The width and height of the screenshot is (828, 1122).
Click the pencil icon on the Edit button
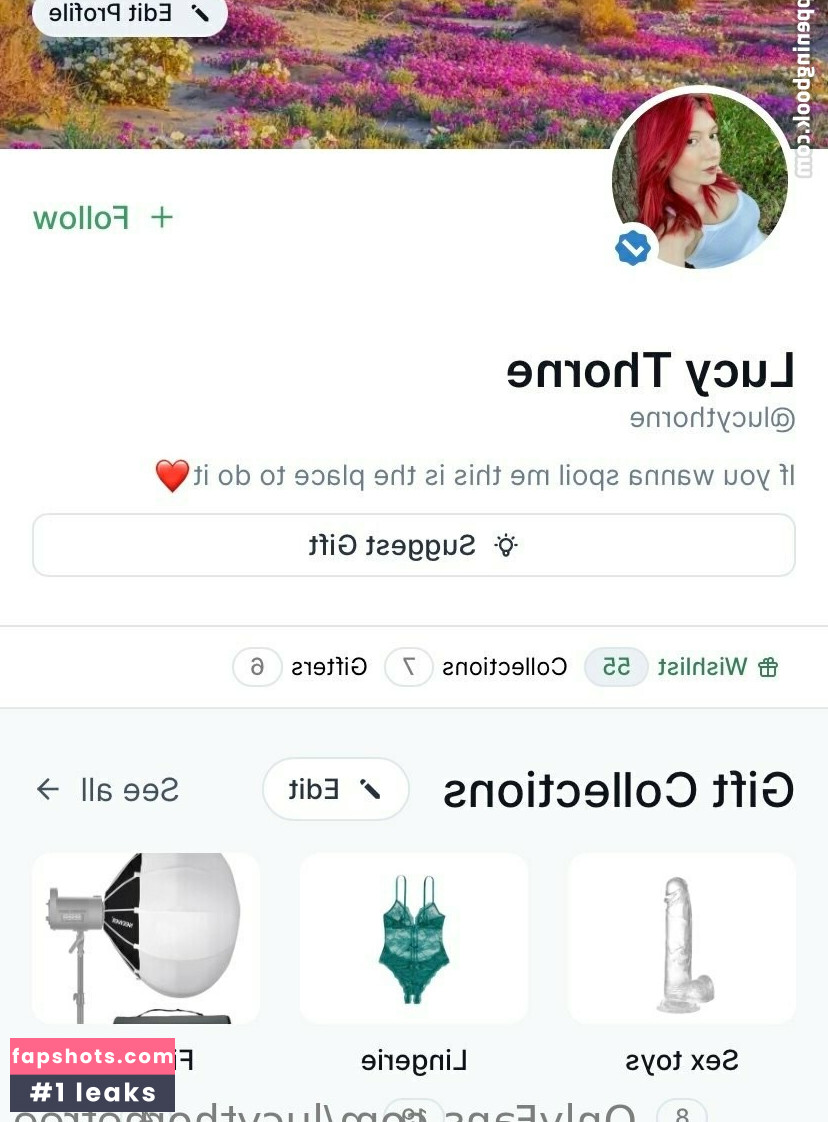click(x=372, y=788)
